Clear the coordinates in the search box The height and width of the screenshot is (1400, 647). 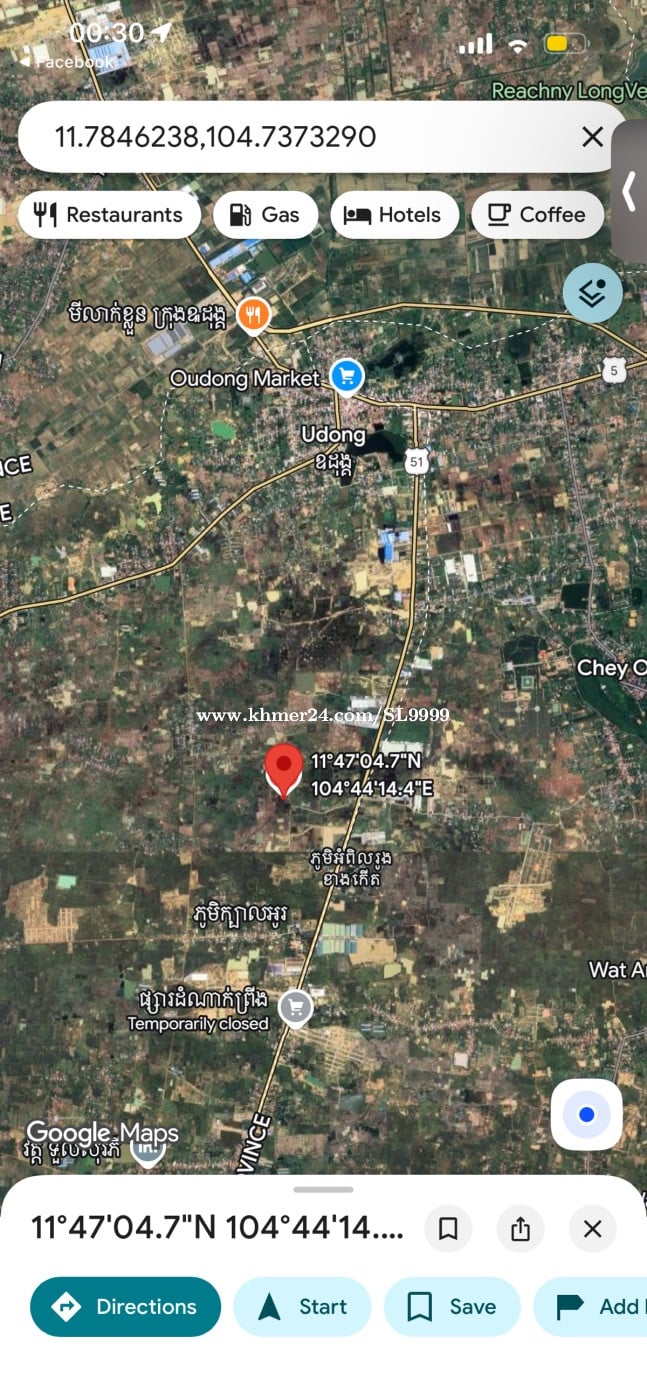[592, 137]
